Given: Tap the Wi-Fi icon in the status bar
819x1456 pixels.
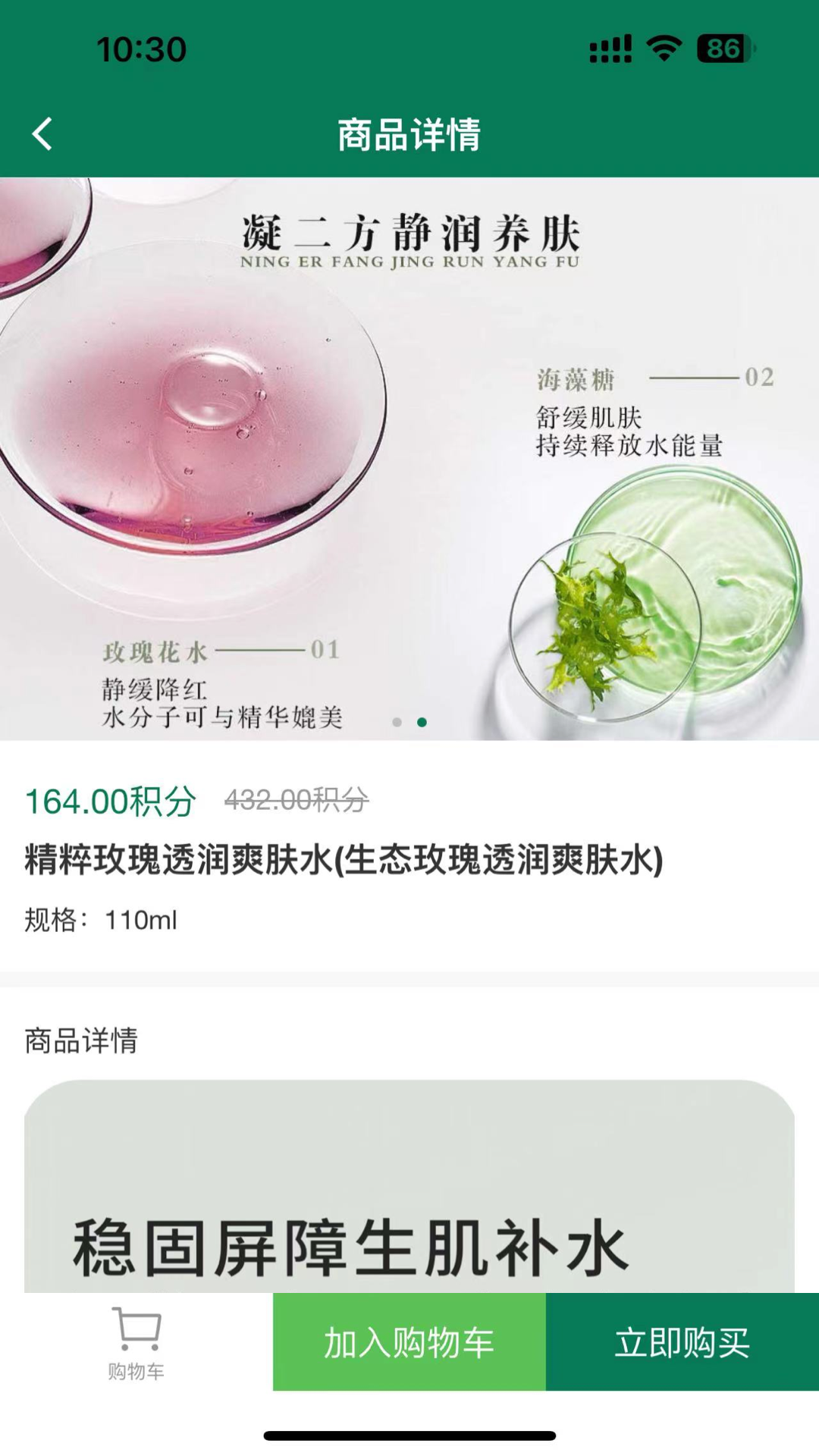Looking at the screenshot, I should click(x=664, y=45).
